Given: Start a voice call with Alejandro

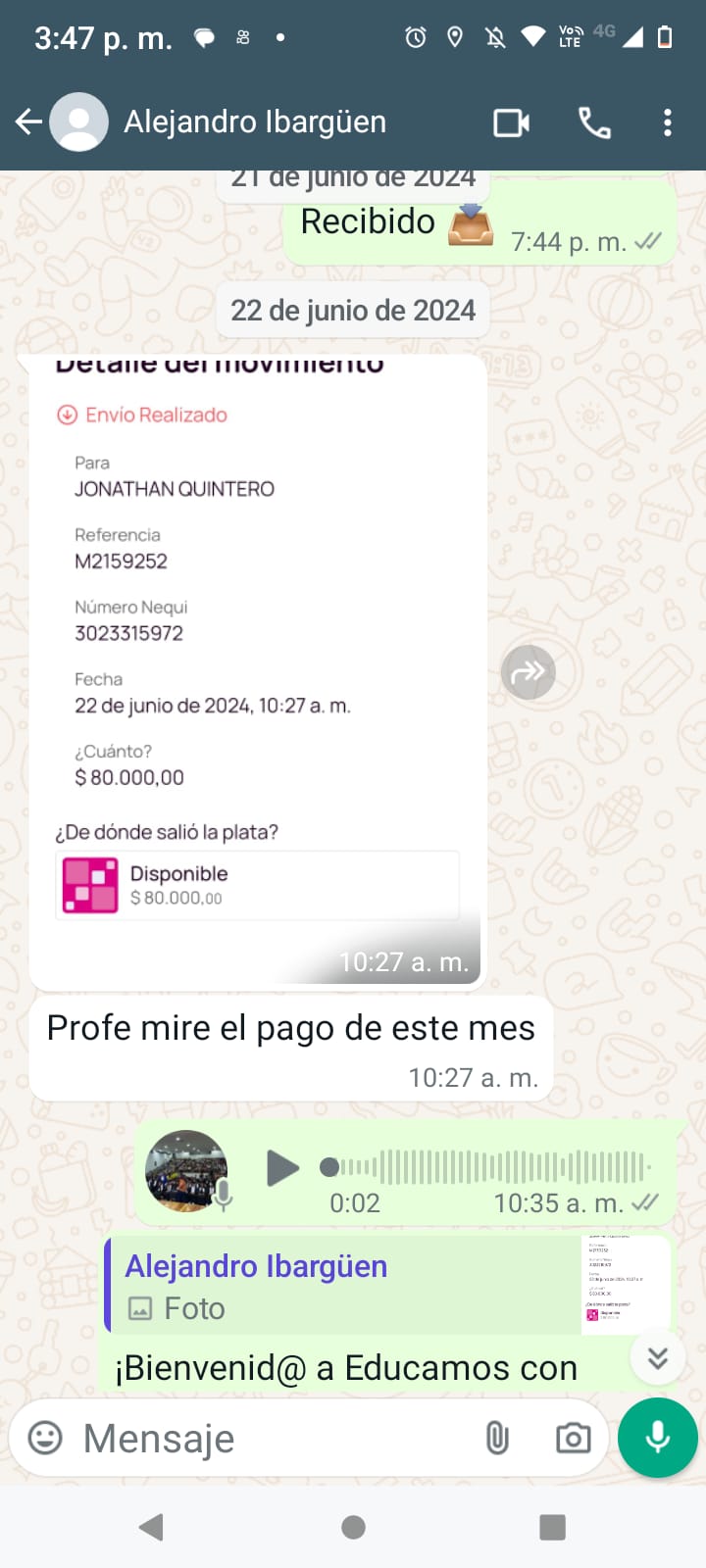Looking at the screenshot, I should pos(594,122).
